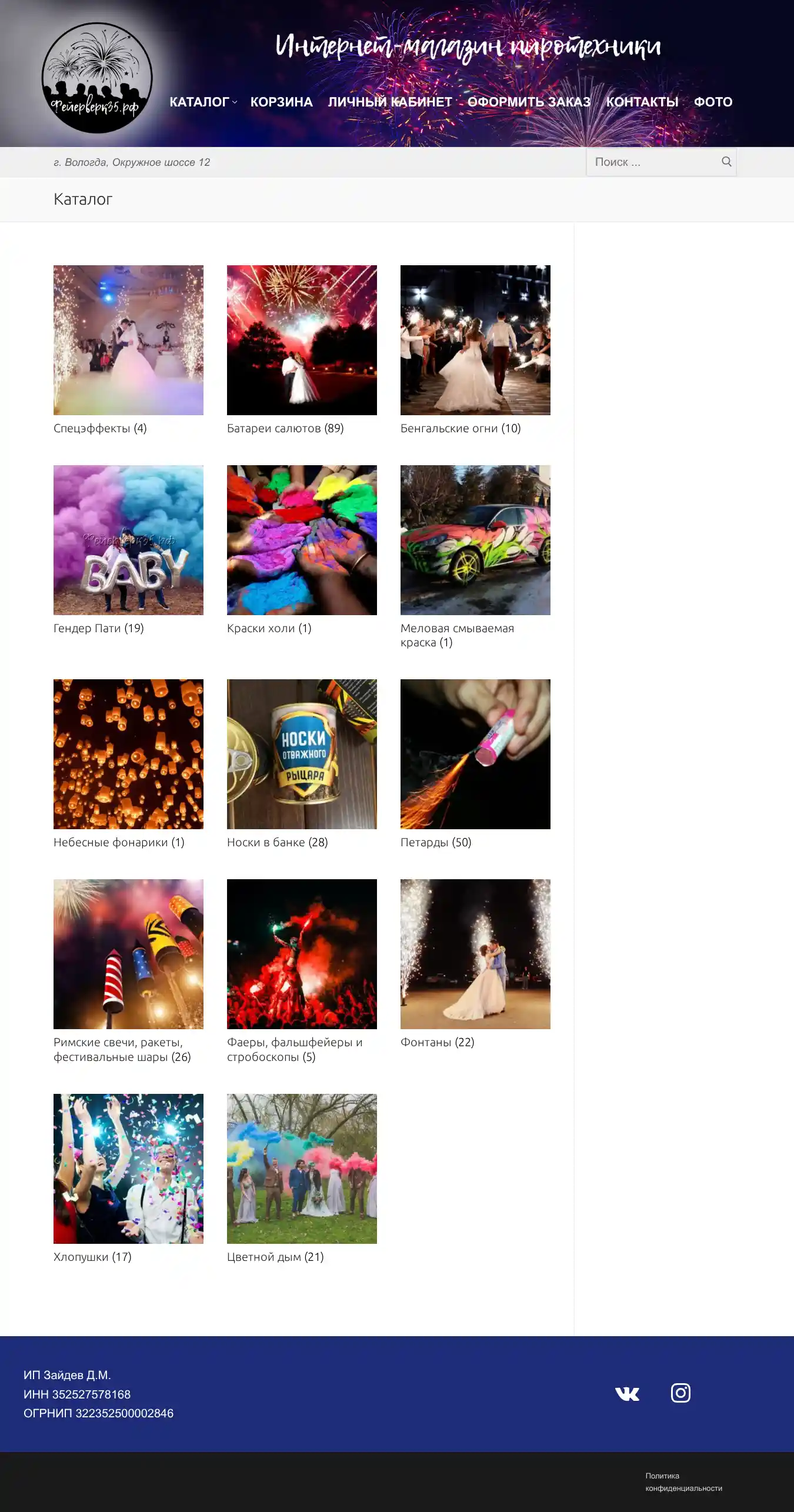Screen dimensions: 794x1512
Task: Open Личный кабинет
Action: (390, 102)
